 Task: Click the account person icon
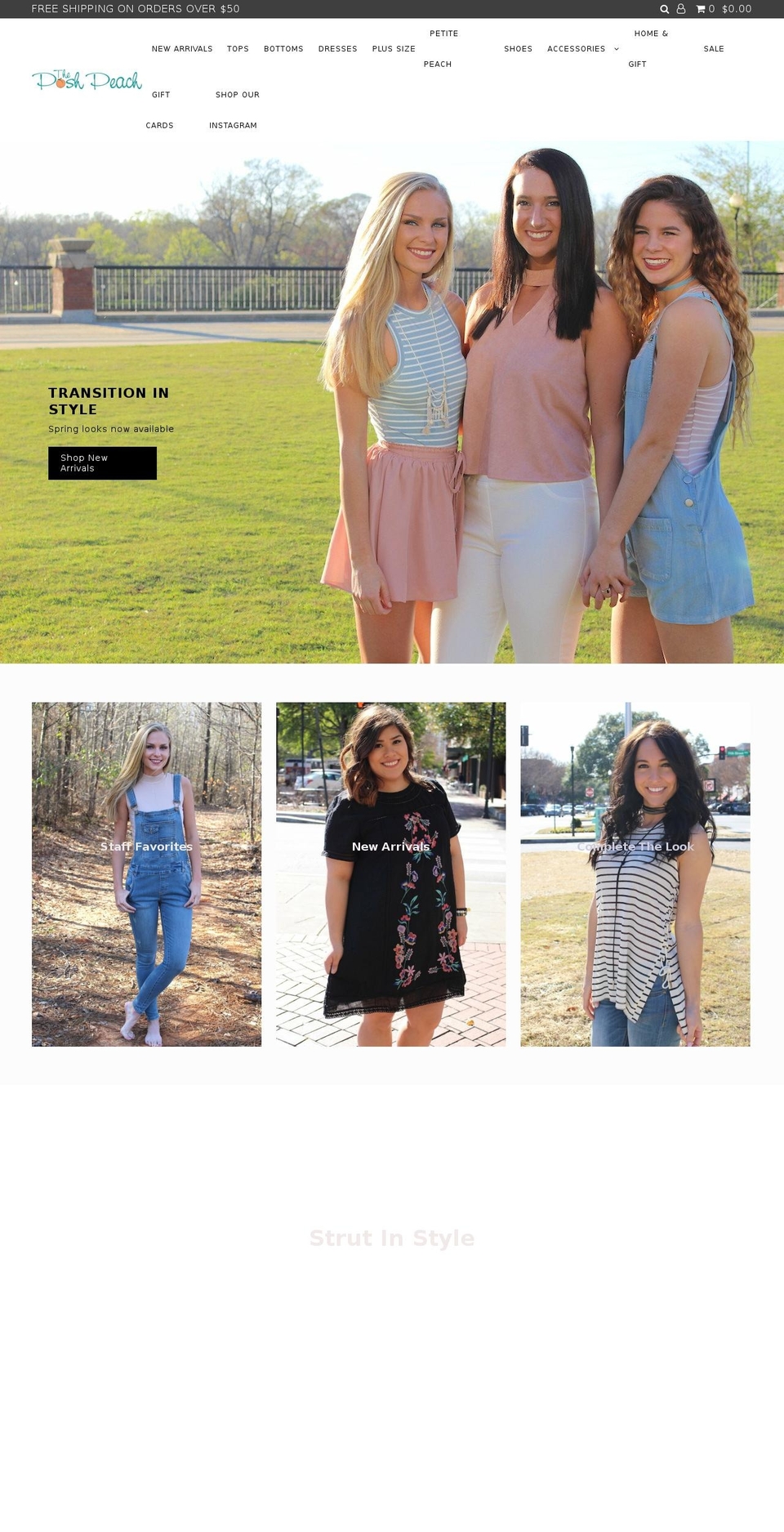click(682, 9)
